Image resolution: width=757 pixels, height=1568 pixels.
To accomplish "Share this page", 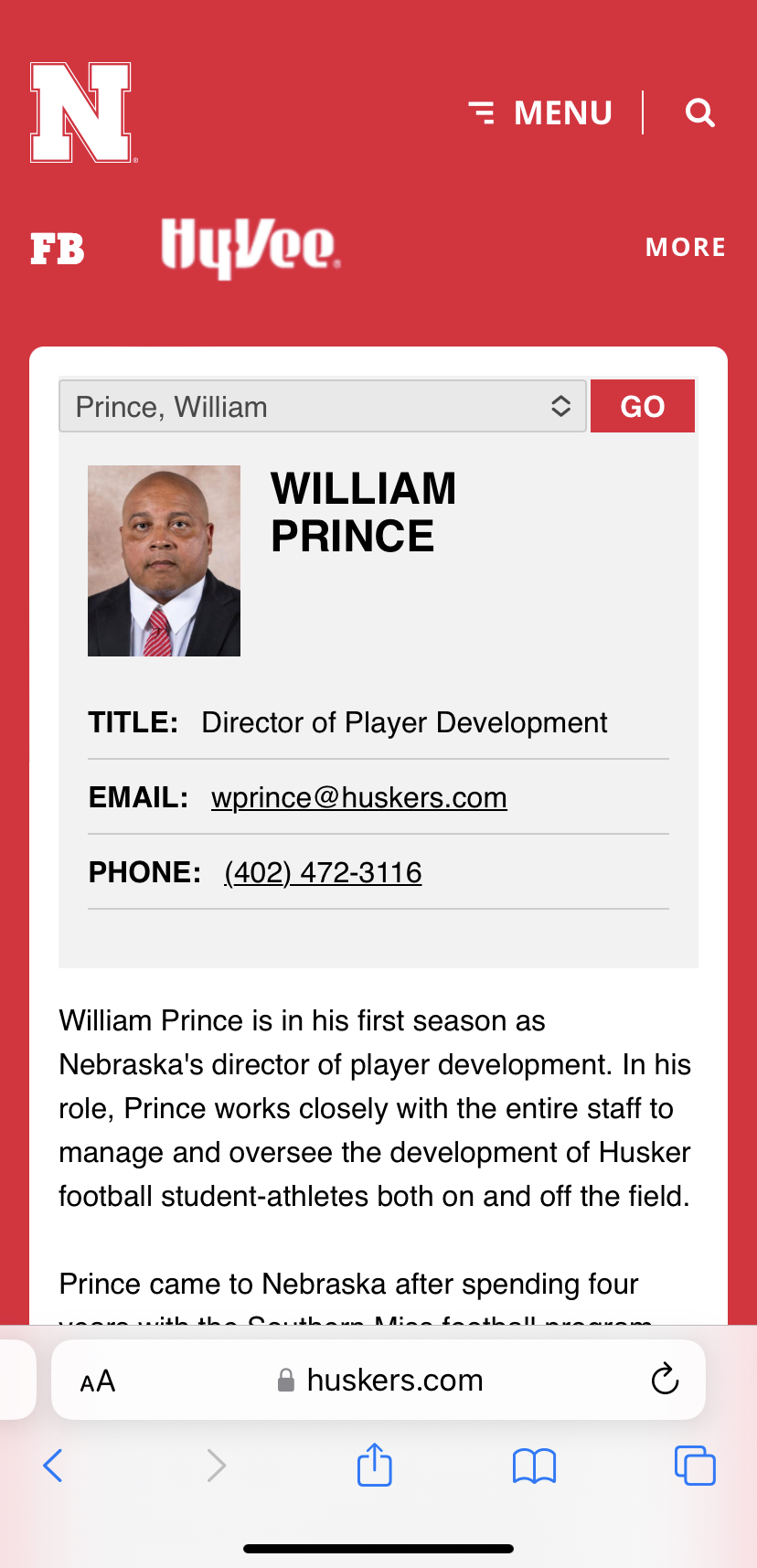I will coord(375,1464).
